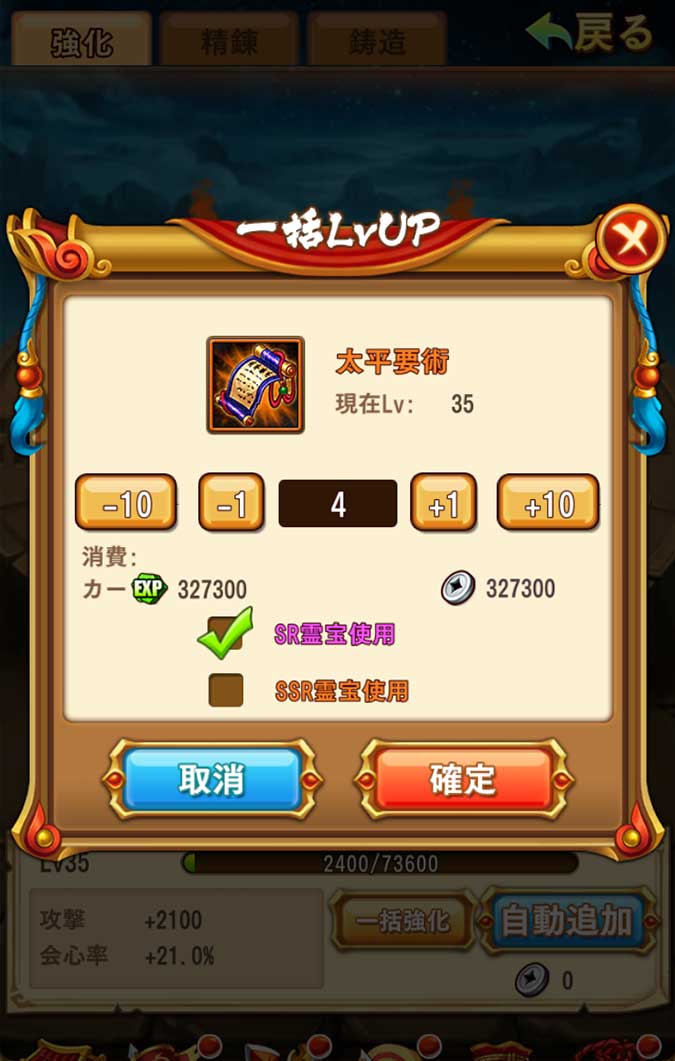The image size is (675, 1061).
Task: Decrease level count by 10
Action: pyautogui.click(x=126, y=503)
